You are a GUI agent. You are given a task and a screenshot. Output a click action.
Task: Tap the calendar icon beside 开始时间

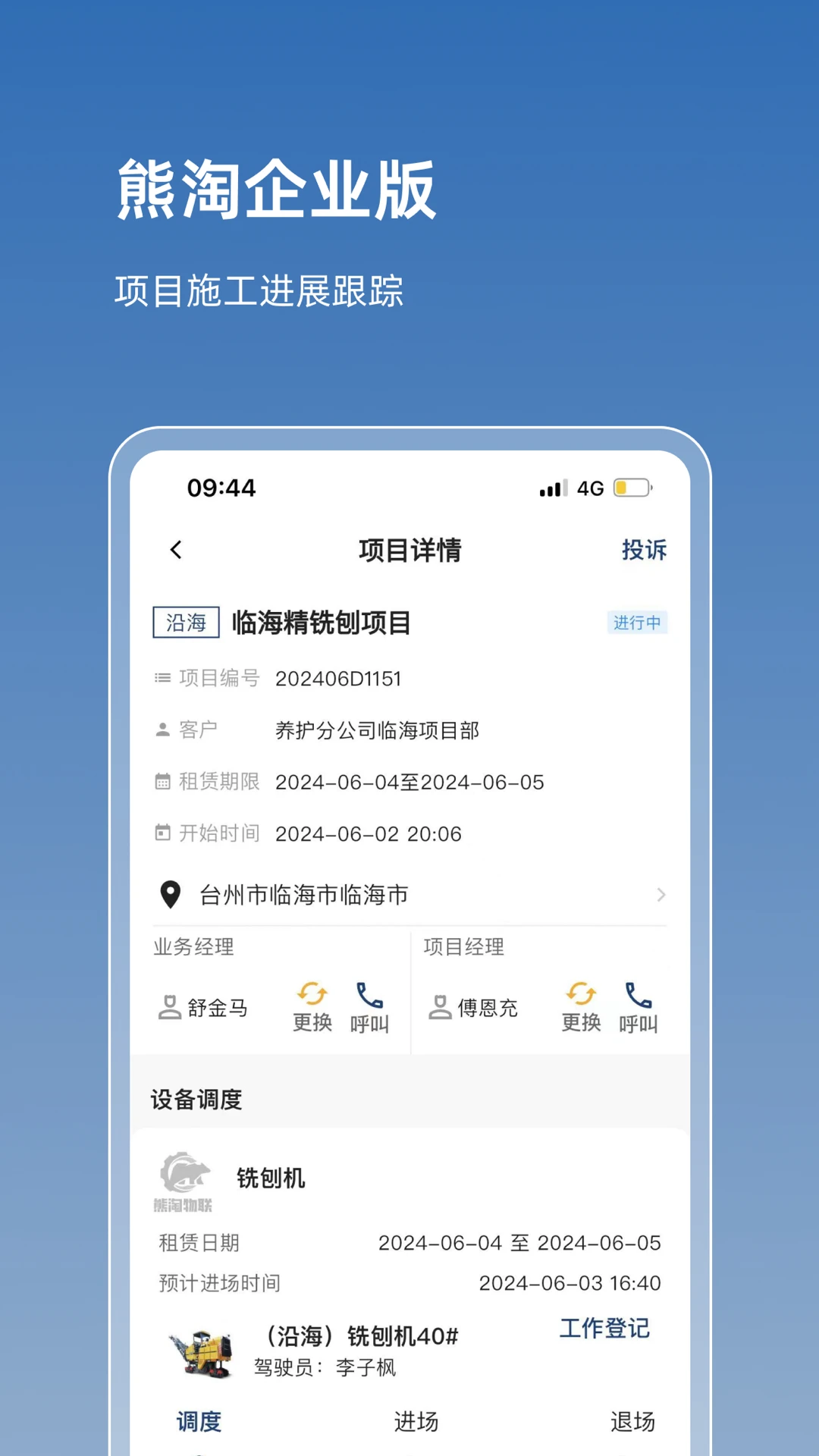[162, 833]
